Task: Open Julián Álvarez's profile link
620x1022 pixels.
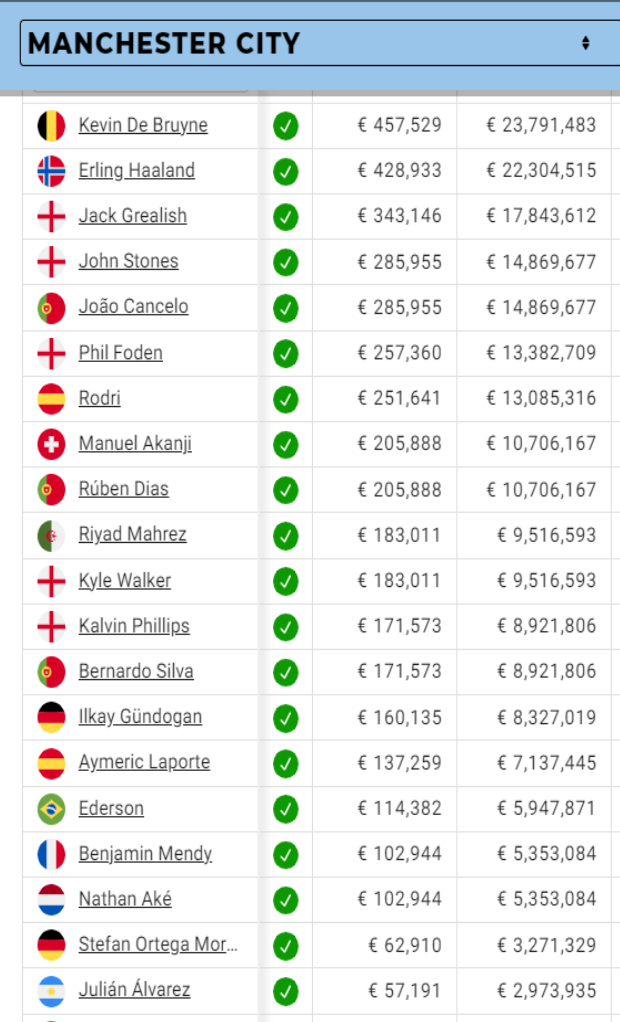Action: point(134,990)
